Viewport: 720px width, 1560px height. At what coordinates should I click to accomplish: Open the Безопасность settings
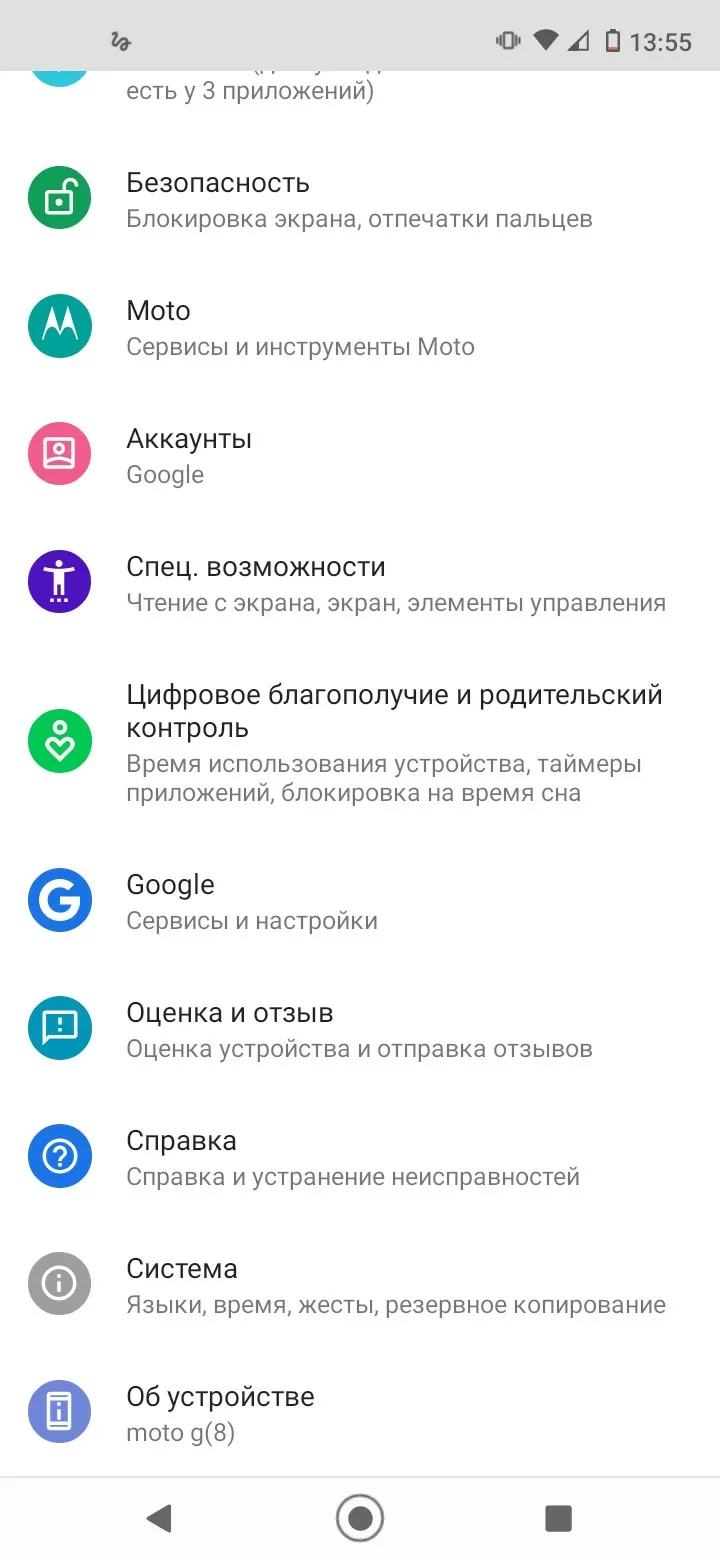pyautogui.click(x=360, y=200)
